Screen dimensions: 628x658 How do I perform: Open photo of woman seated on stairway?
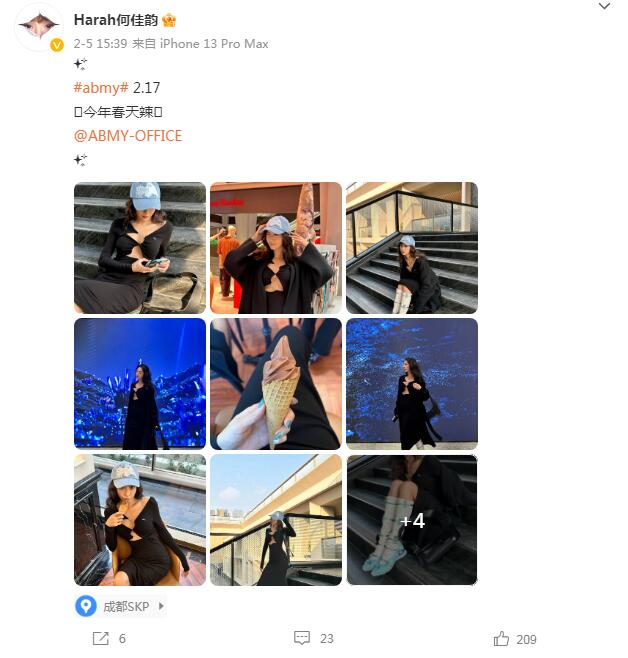(x=411, y=248)
